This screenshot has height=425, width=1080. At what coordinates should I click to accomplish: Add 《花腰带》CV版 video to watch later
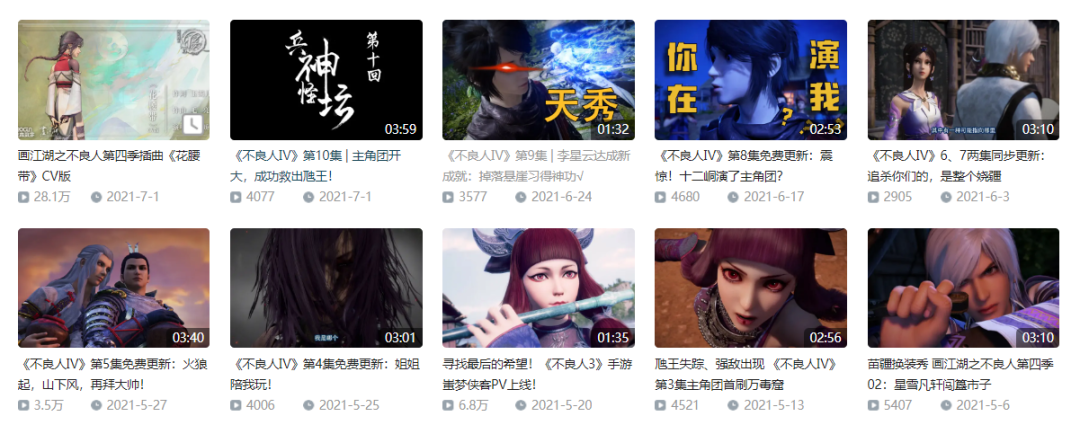tap(194, 124)
